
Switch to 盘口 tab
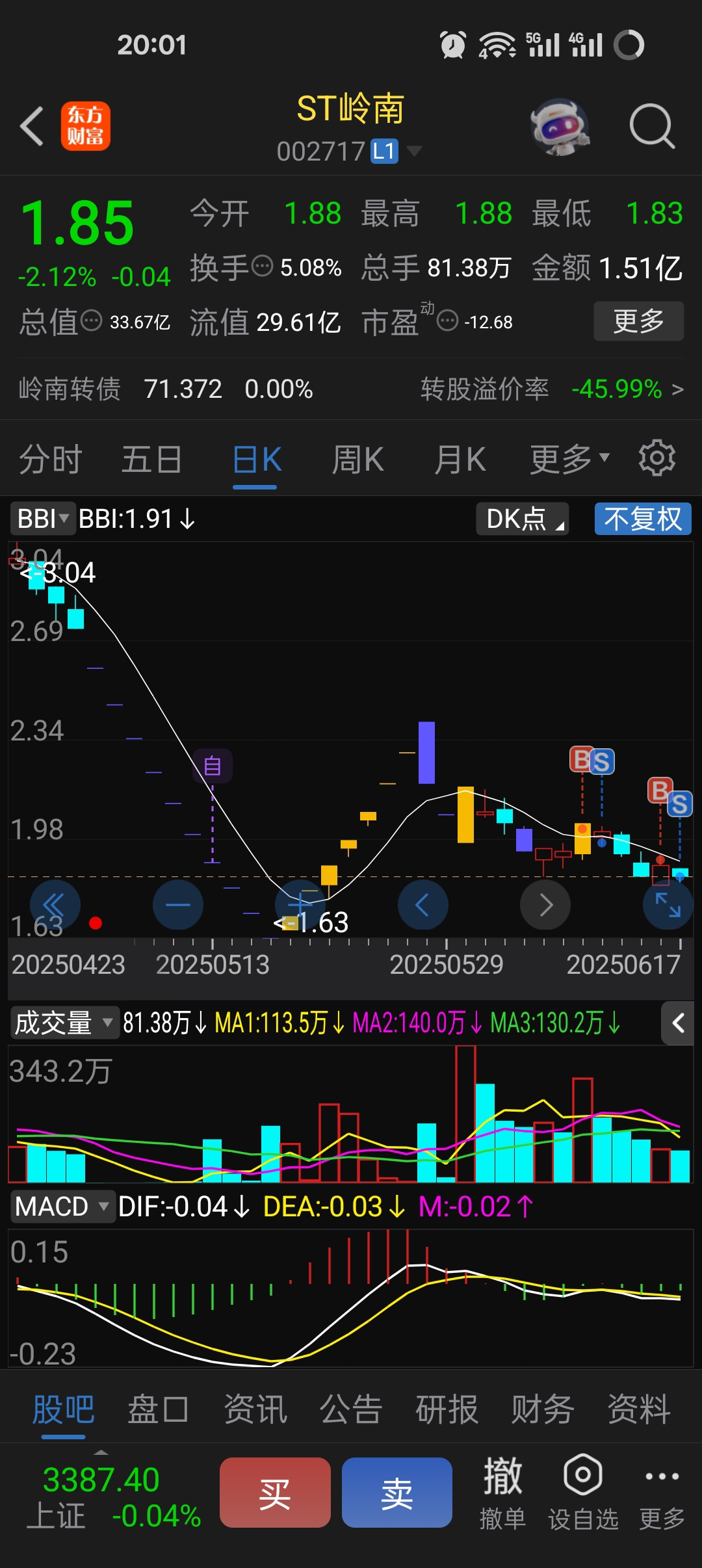158,1410
